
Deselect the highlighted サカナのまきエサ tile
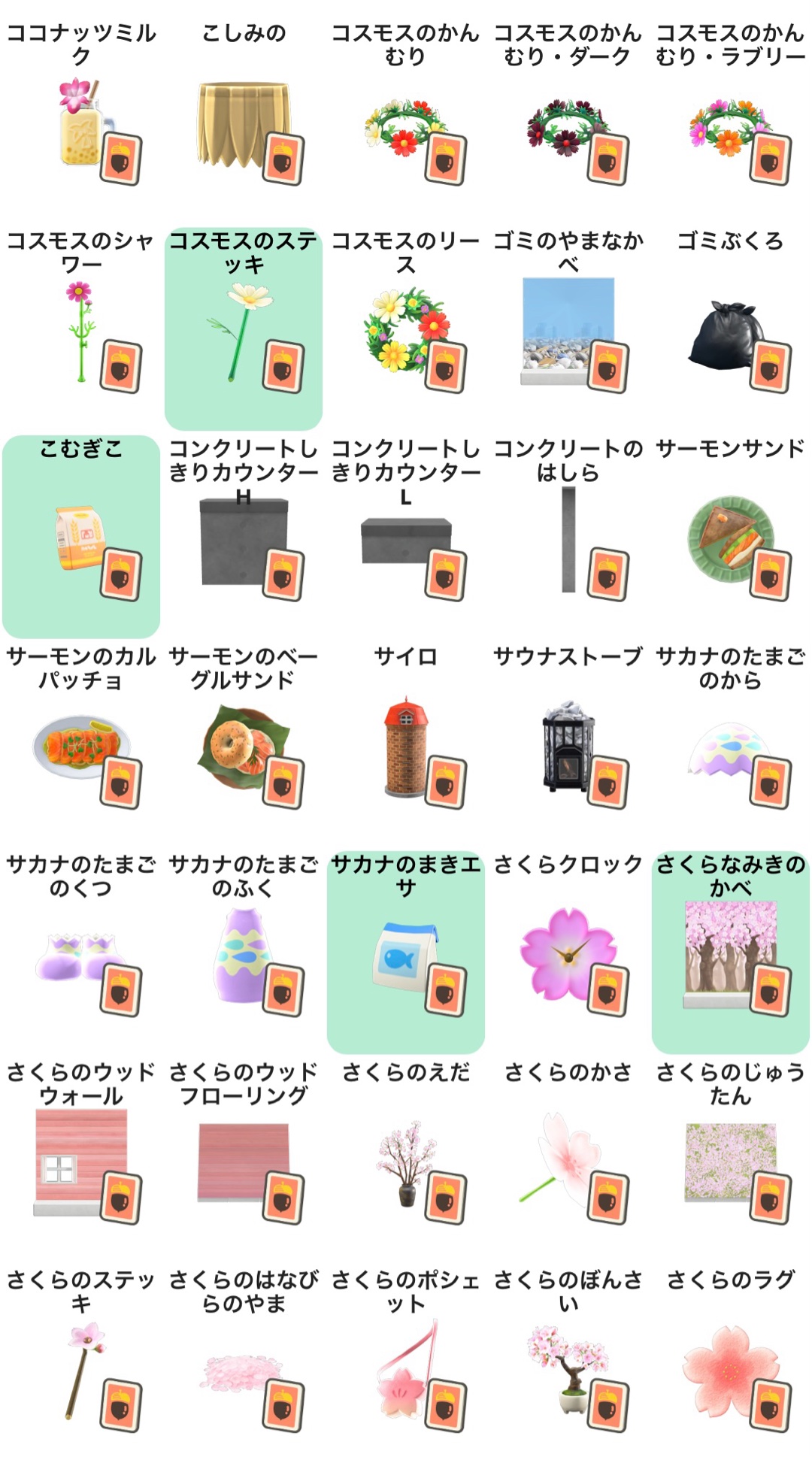point(406,952)
